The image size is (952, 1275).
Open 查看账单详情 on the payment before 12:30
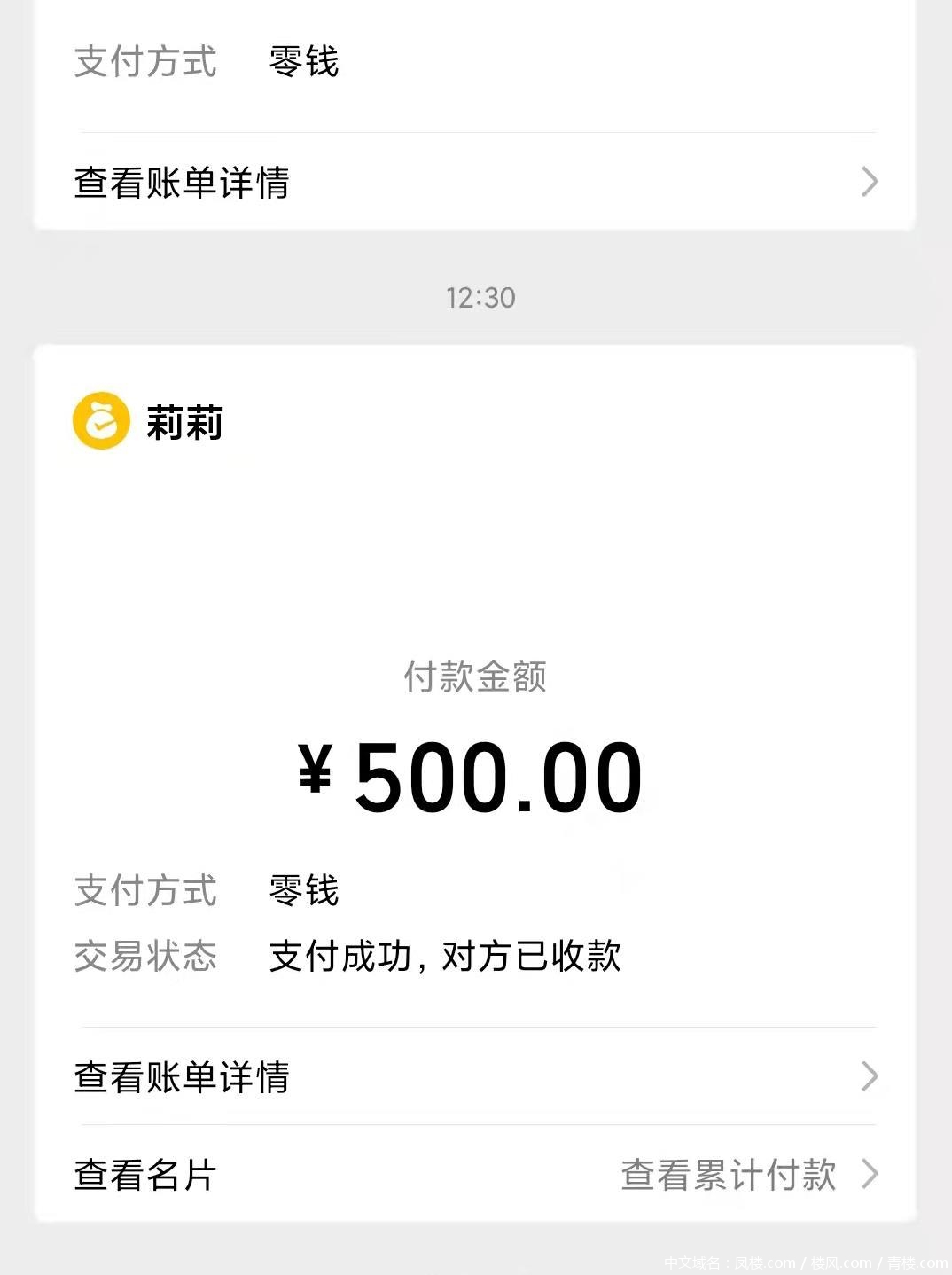point(475,183)
